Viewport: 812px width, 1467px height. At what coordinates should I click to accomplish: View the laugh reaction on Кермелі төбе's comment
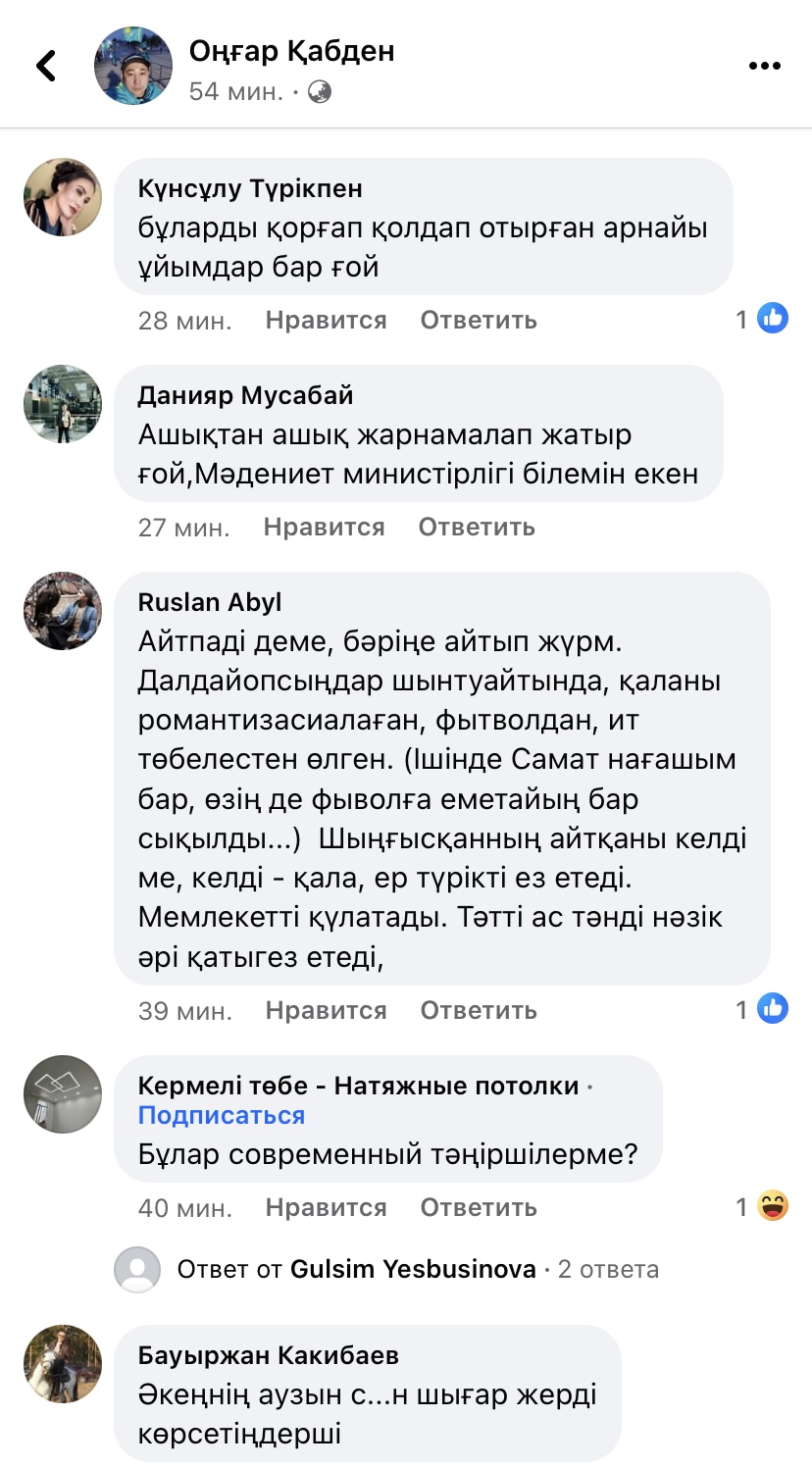773,1206
